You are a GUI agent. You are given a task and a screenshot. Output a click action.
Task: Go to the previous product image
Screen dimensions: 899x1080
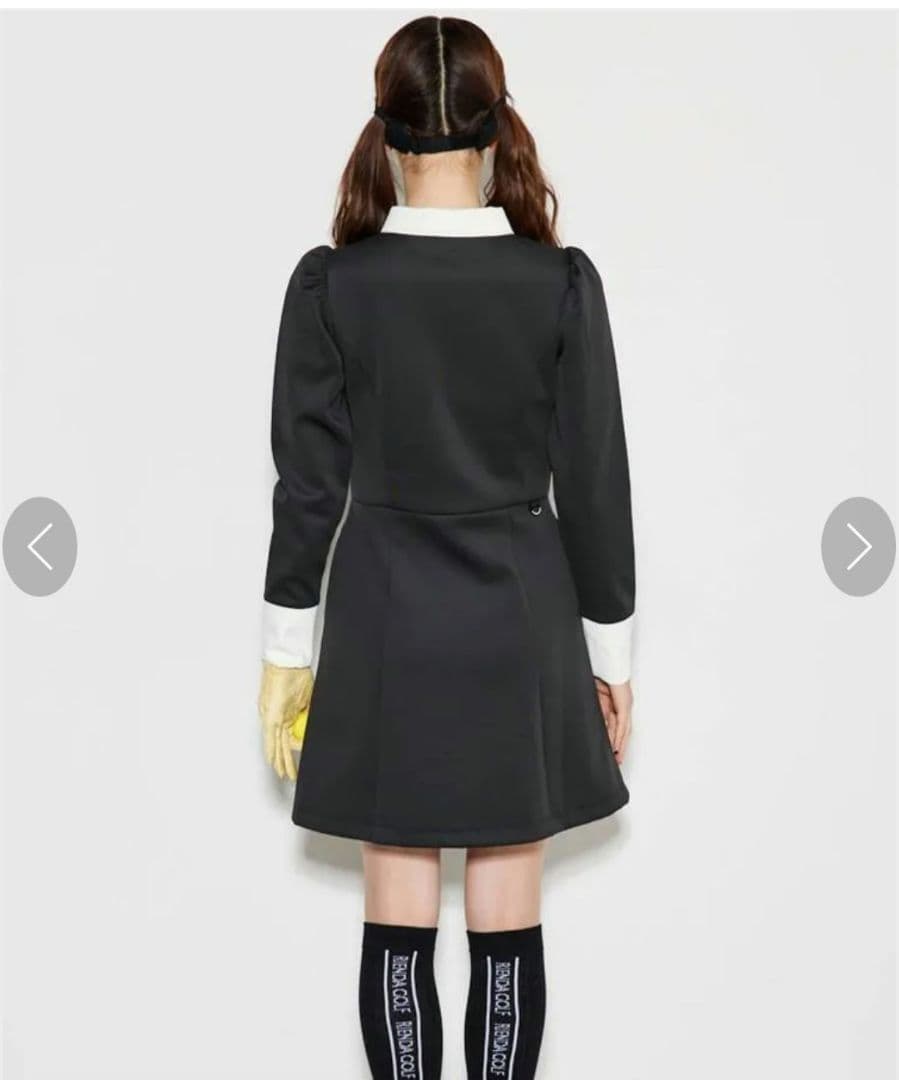click(x=39, y=547)
